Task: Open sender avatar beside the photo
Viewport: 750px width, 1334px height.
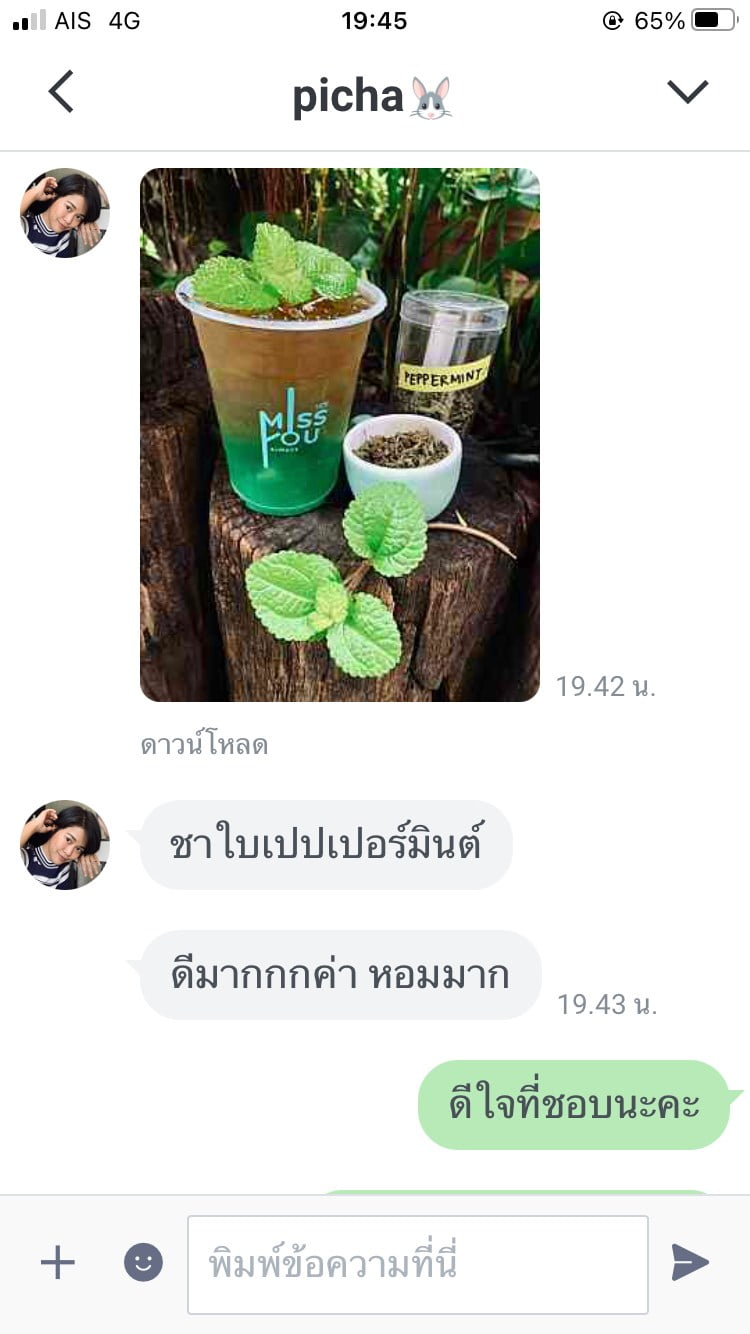Action: pos(65,213)
